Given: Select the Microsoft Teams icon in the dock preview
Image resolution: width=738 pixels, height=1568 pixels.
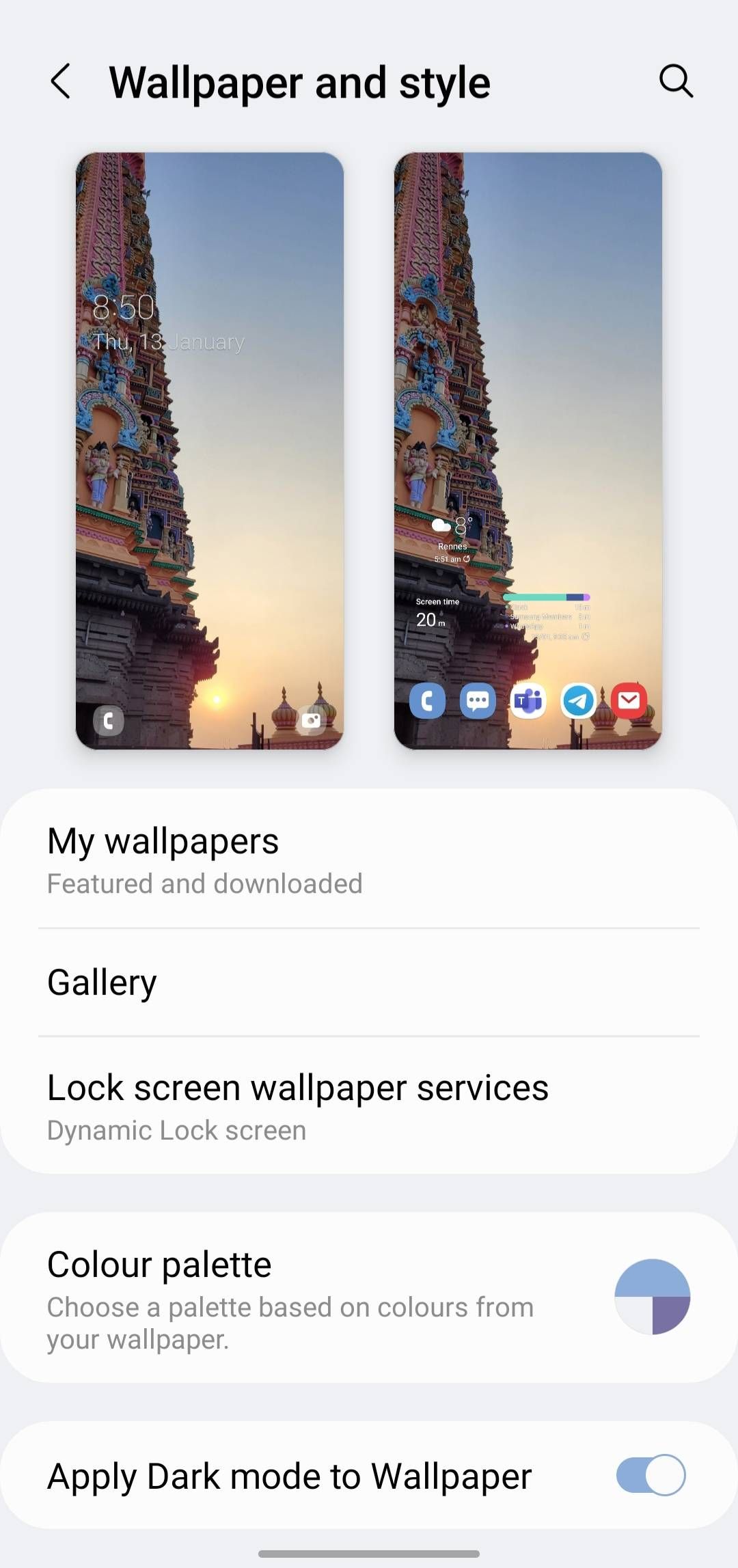Looking at the screenshot, I should pyautogui.click(x=527, y=701).
